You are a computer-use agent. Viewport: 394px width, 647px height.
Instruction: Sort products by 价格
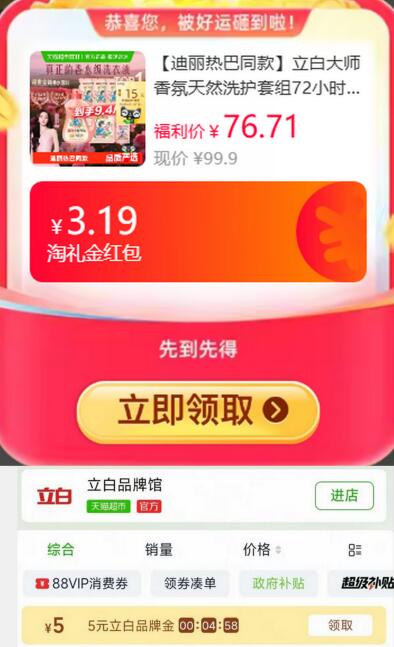[x=262, y=550]
